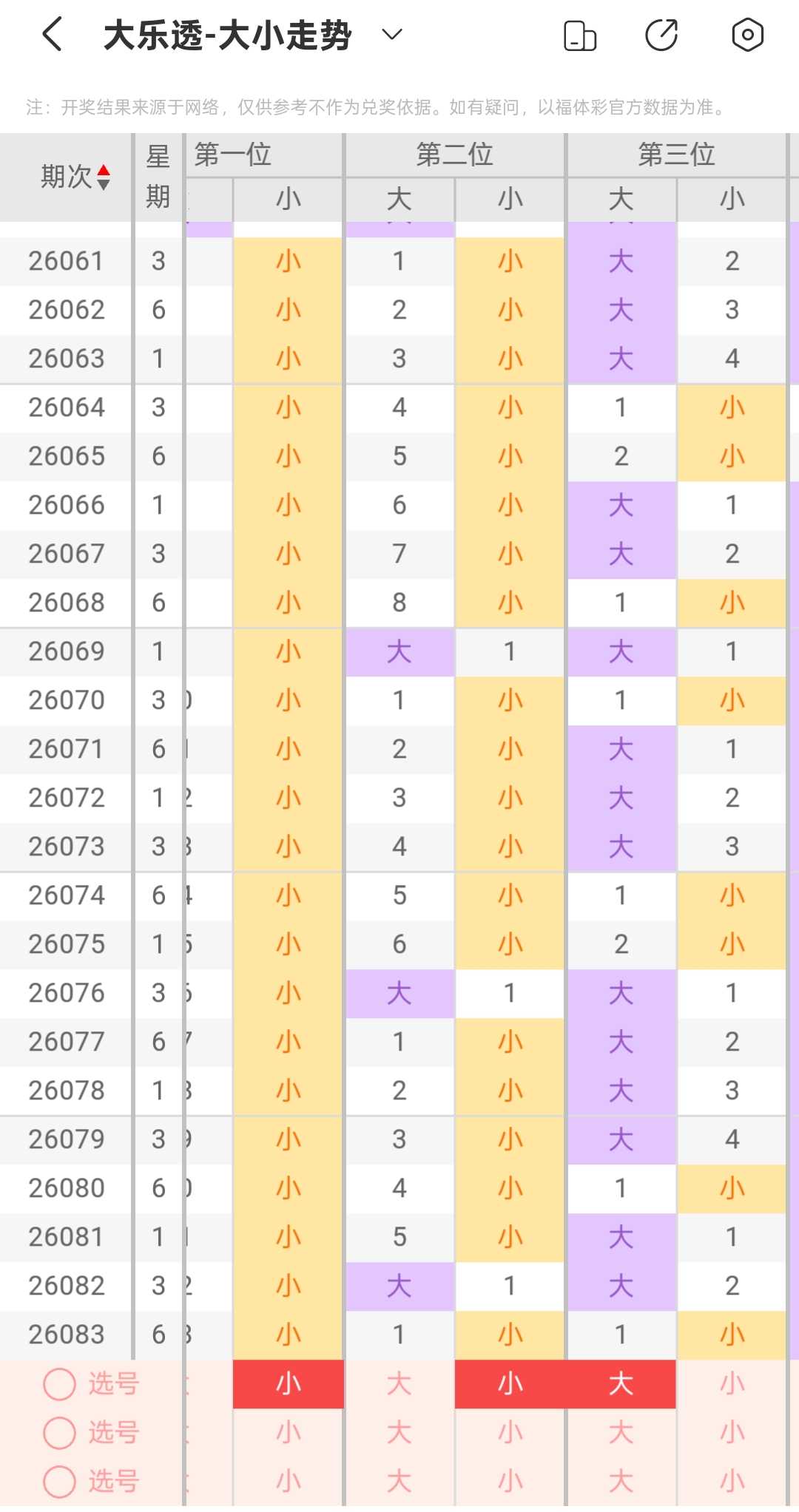799x1512 pixels.
Task: Open chart settings hexagon icon
Action: click(x=747, y=35)
